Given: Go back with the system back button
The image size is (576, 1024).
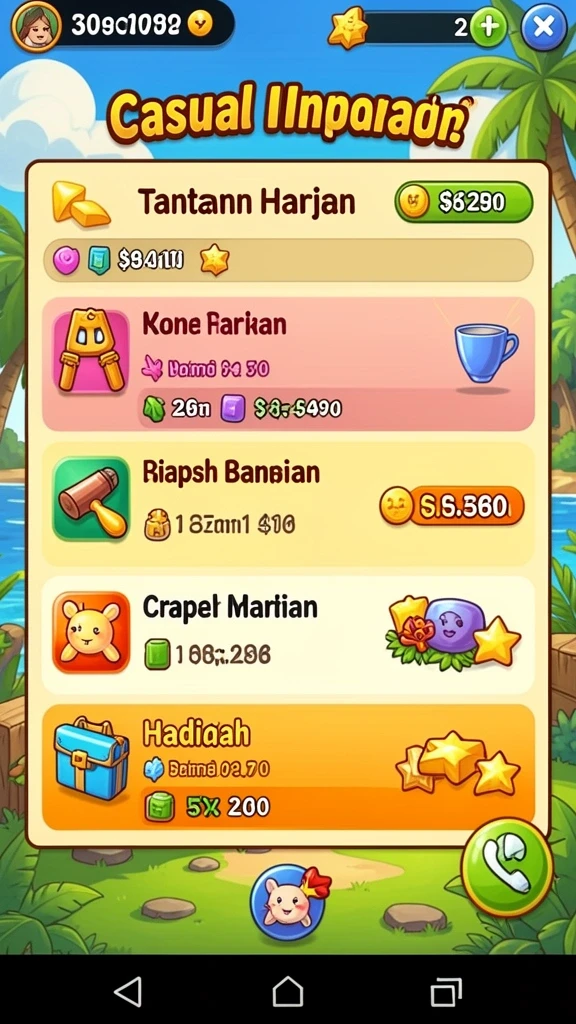Looking at the screenshot, I should (128, 992).
